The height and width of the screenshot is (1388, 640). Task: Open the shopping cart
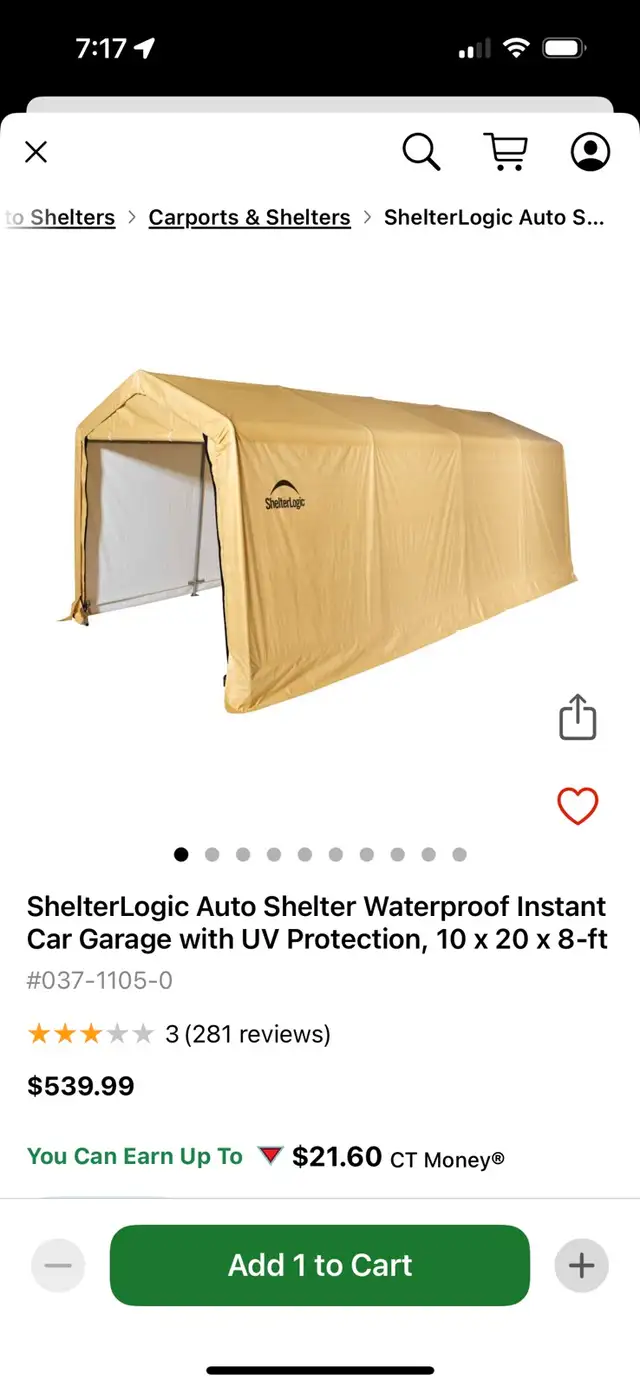[506, 152]
